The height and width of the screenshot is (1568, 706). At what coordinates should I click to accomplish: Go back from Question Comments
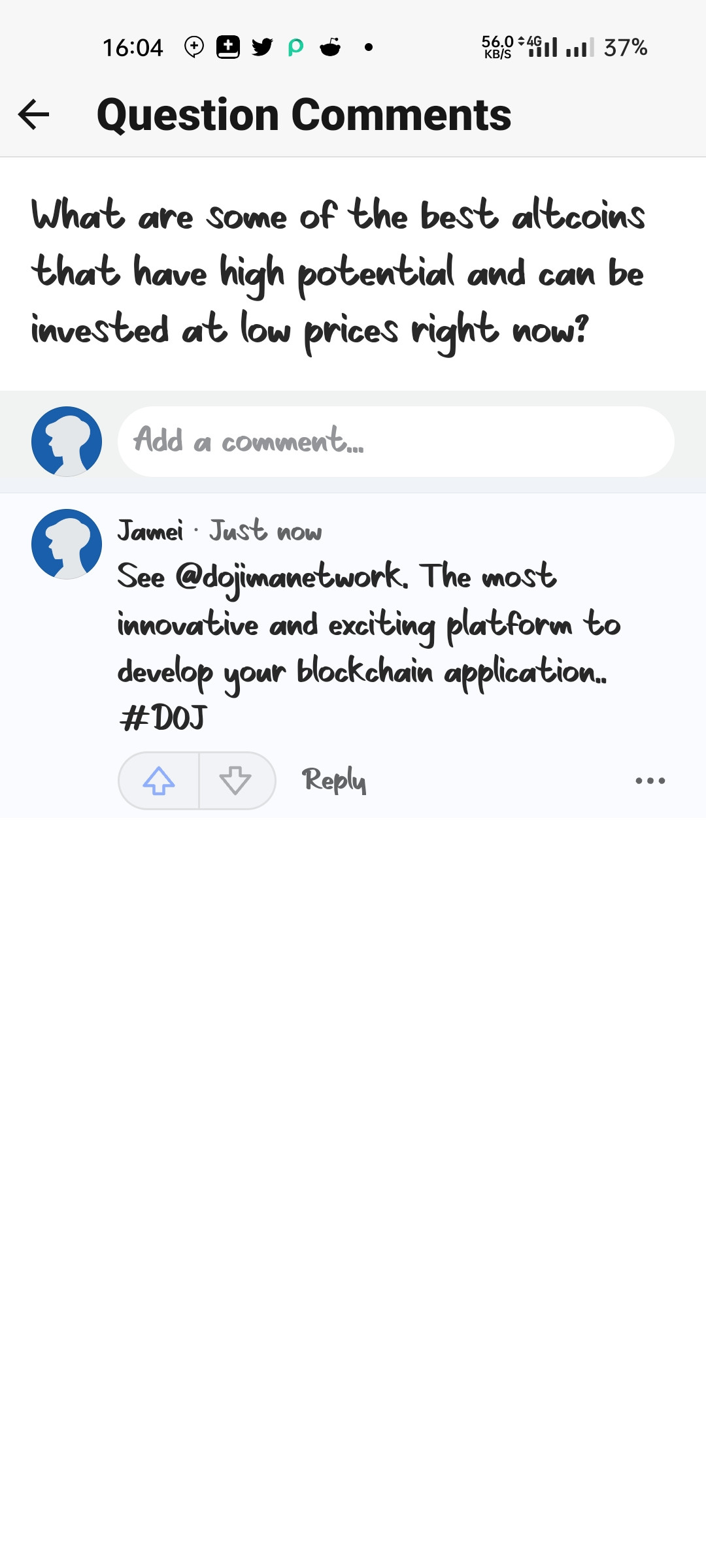tap(34, 115)
